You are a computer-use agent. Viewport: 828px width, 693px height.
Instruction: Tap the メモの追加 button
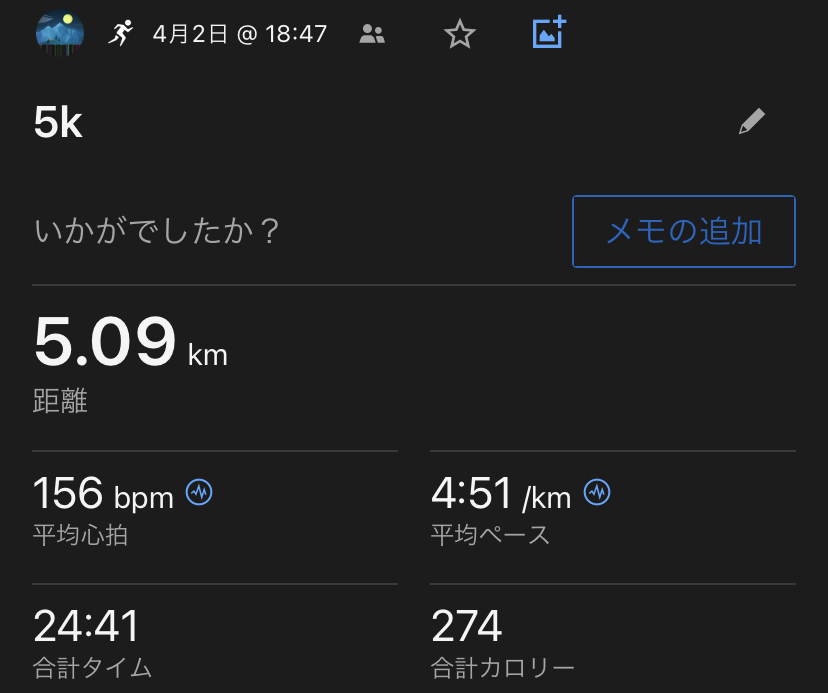[x=683, y=232]
